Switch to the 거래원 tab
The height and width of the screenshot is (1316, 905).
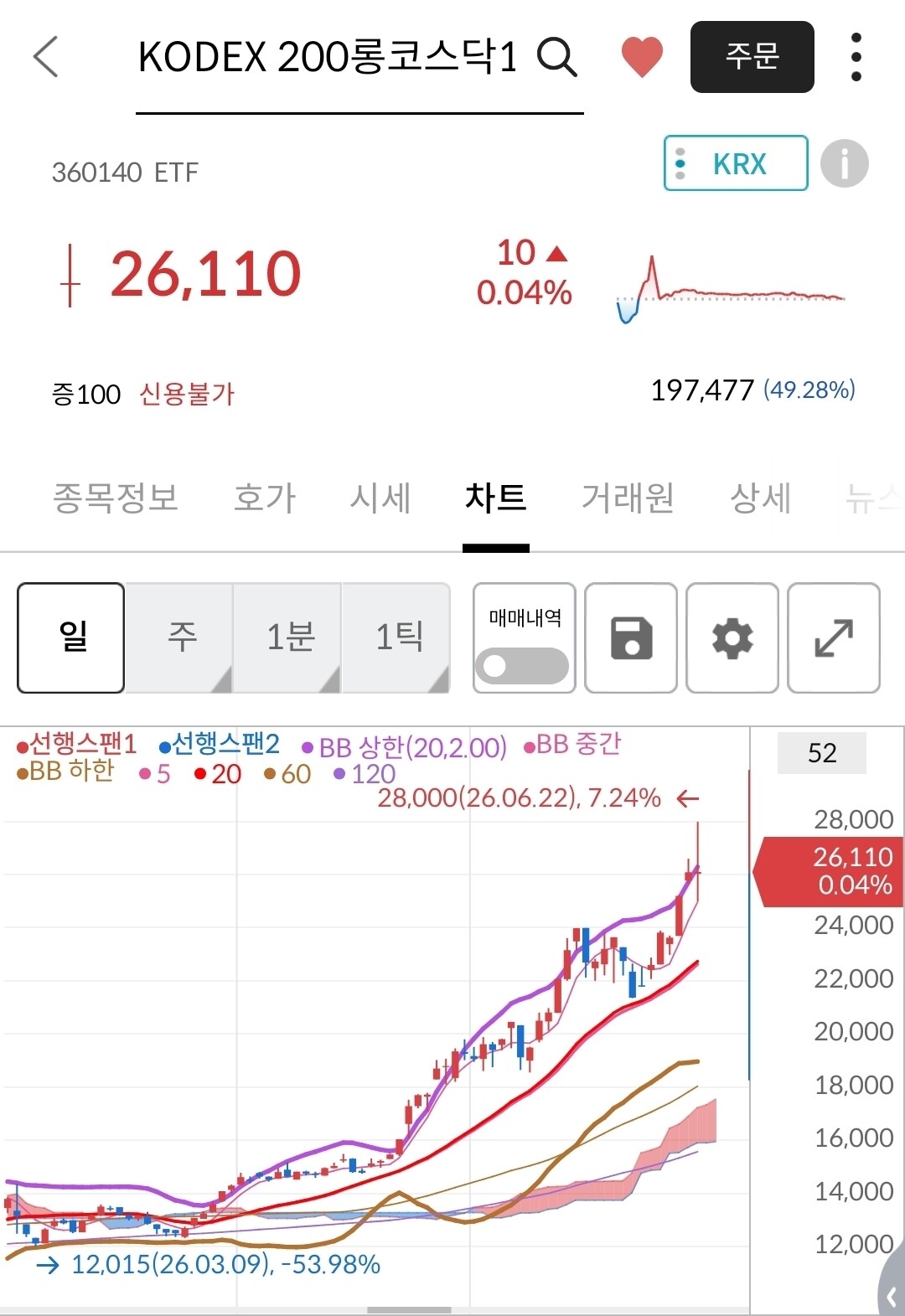(628, 498)
